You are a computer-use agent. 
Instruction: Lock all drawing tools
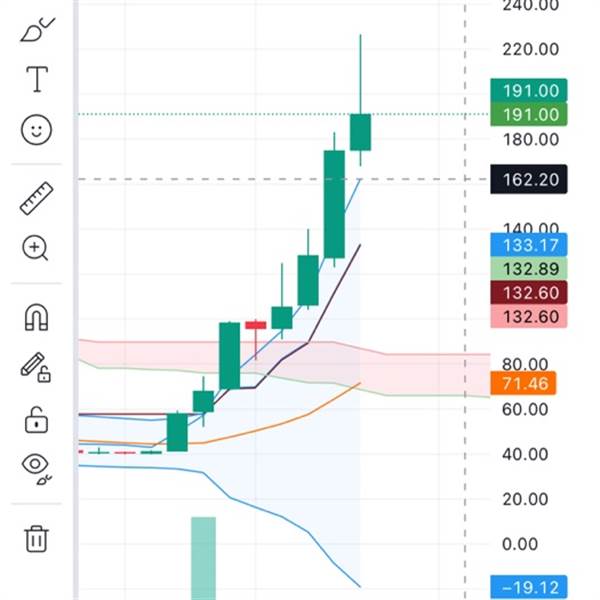tap(36, 418)
